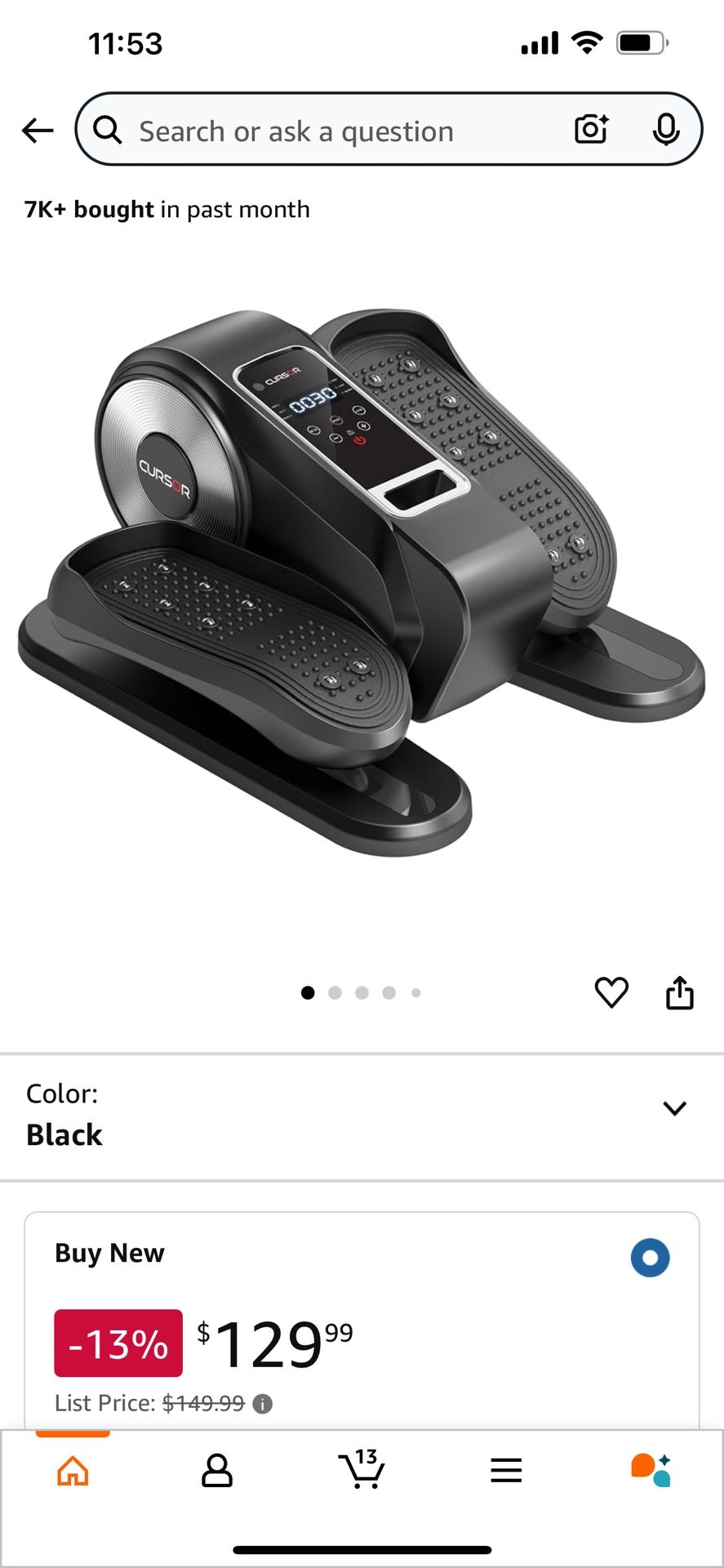Open the Rufus AI assistant icon

[651, 1470]
